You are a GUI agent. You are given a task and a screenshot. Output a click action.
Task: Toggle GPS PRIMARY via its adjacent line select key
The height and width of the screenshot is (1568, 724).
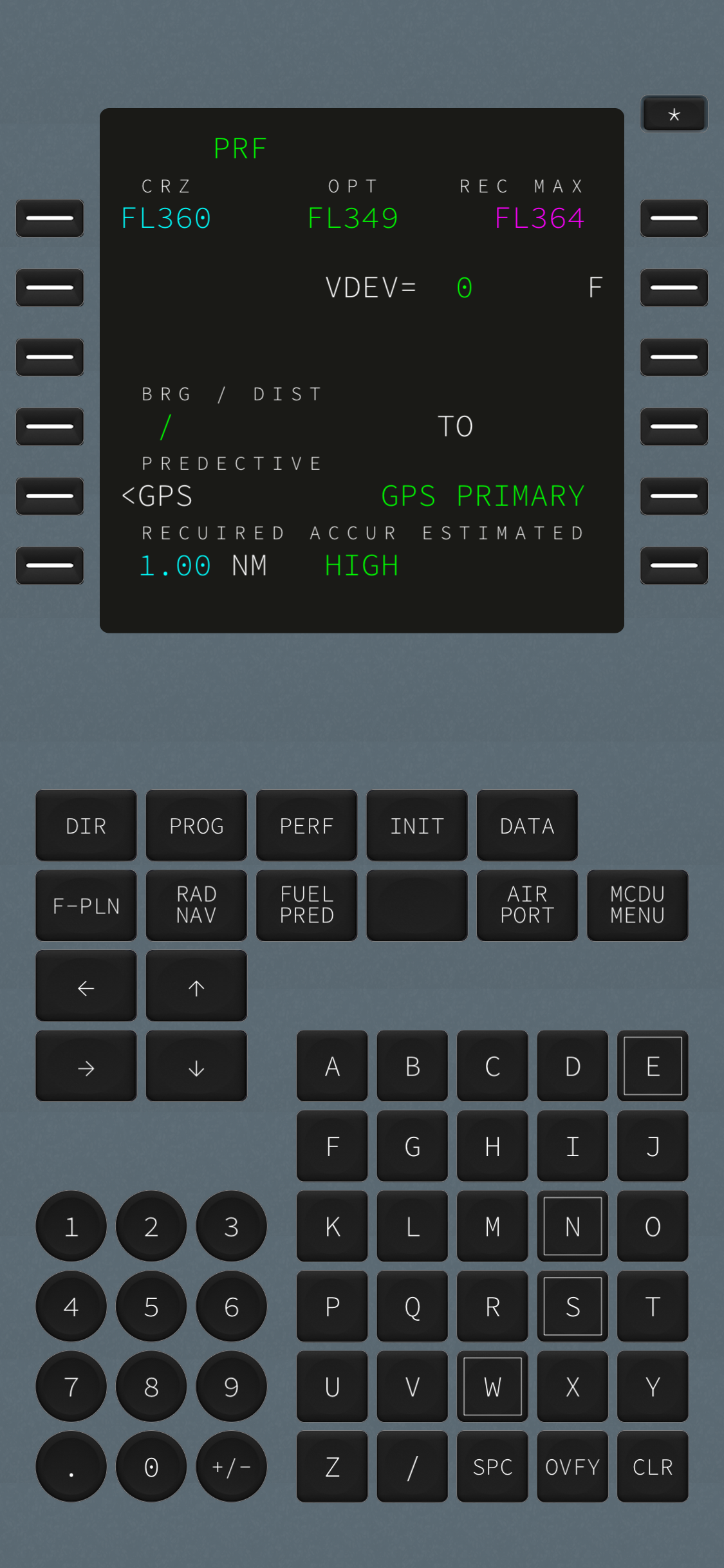tap(674, 496)
